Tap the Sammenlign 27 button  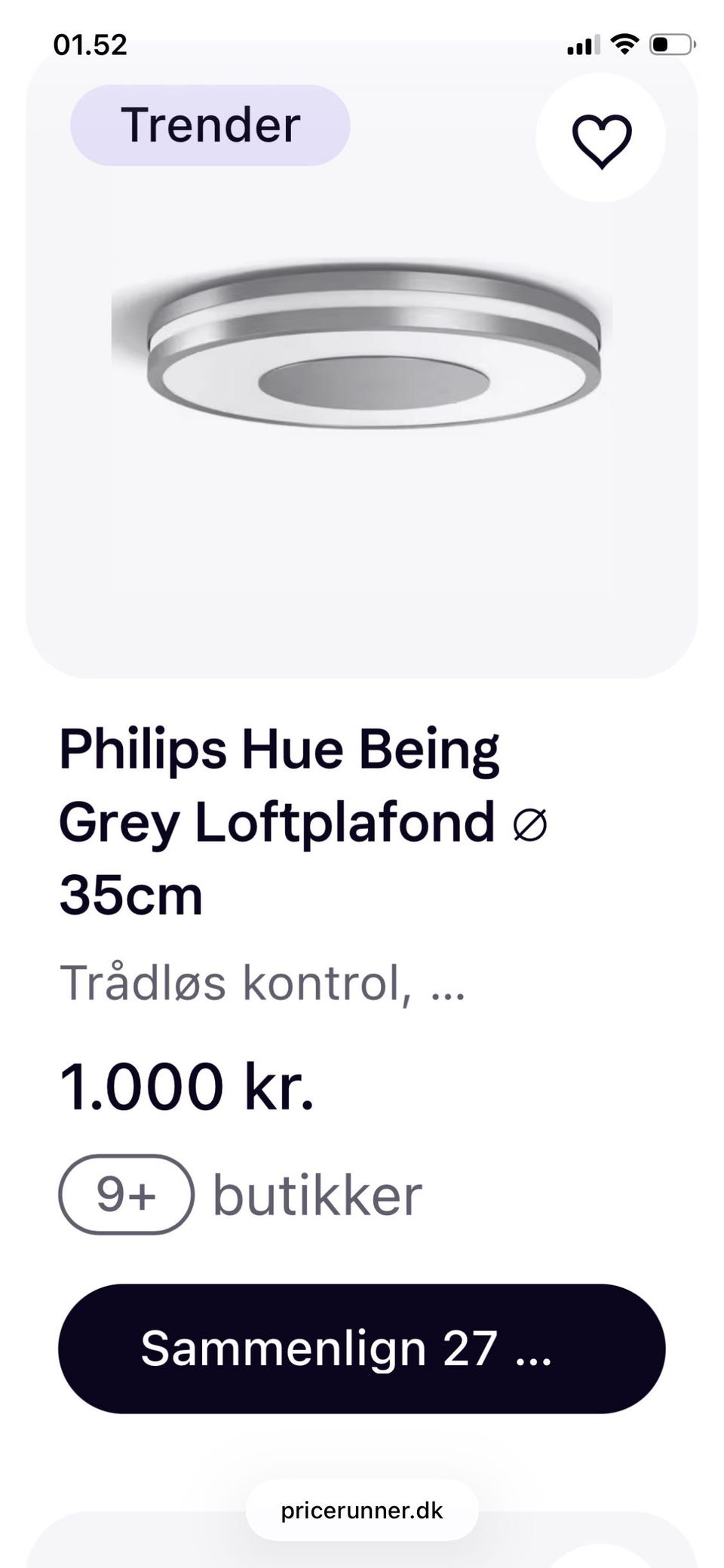click(x=362, y=1349)
